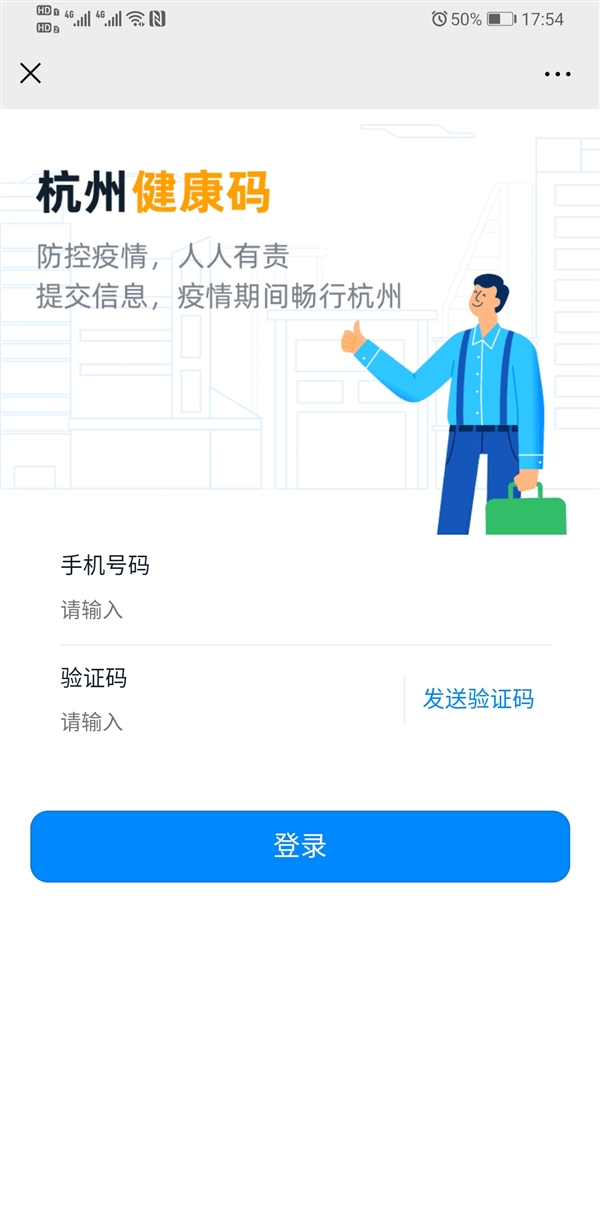
Task: Tap 发送验证码 to send verification code
Action: pos(478,699)
